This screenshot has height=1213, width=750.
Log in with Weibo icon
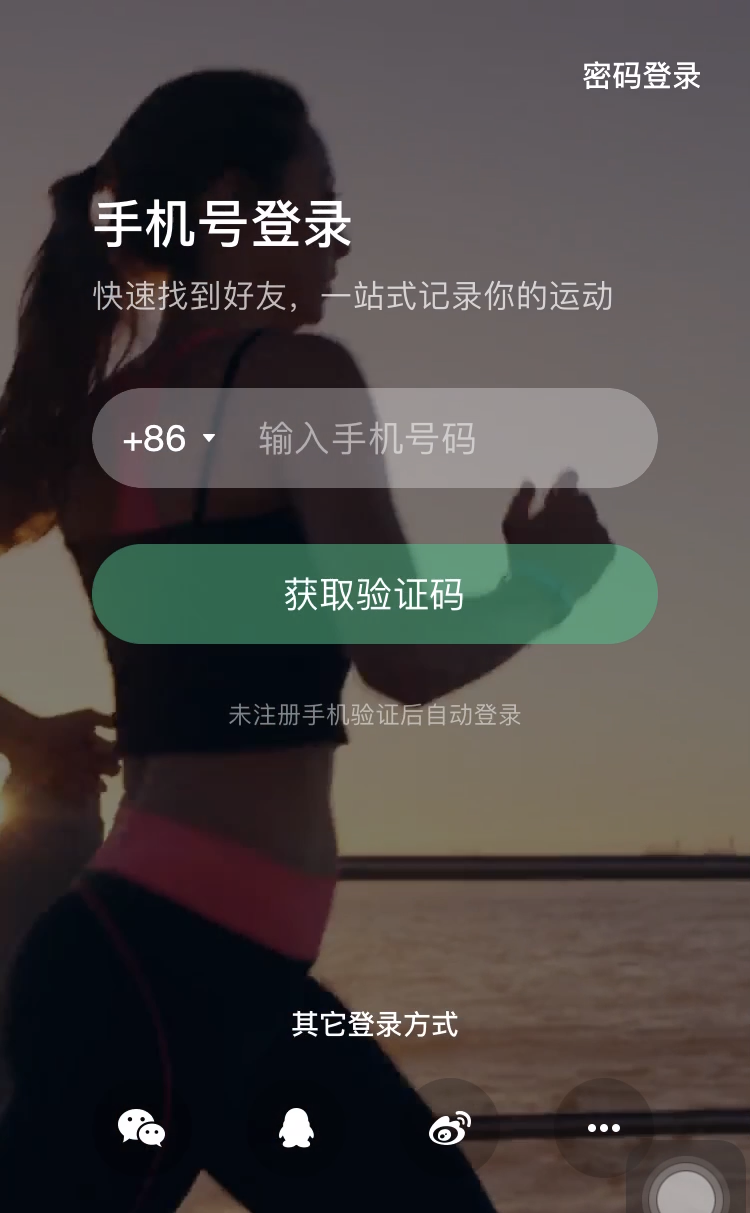click(x=450, y=1128)
